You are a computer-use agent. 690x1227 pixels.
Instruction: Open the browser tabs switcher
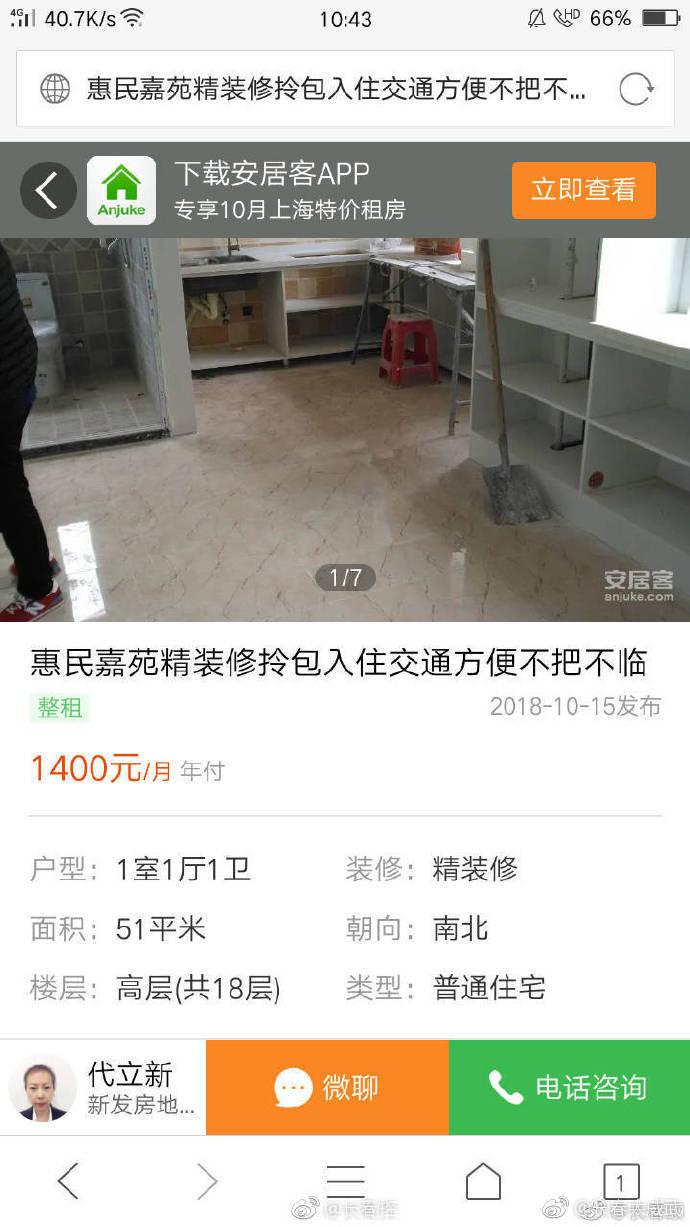pyautogui.click(x=620, y=1182)
